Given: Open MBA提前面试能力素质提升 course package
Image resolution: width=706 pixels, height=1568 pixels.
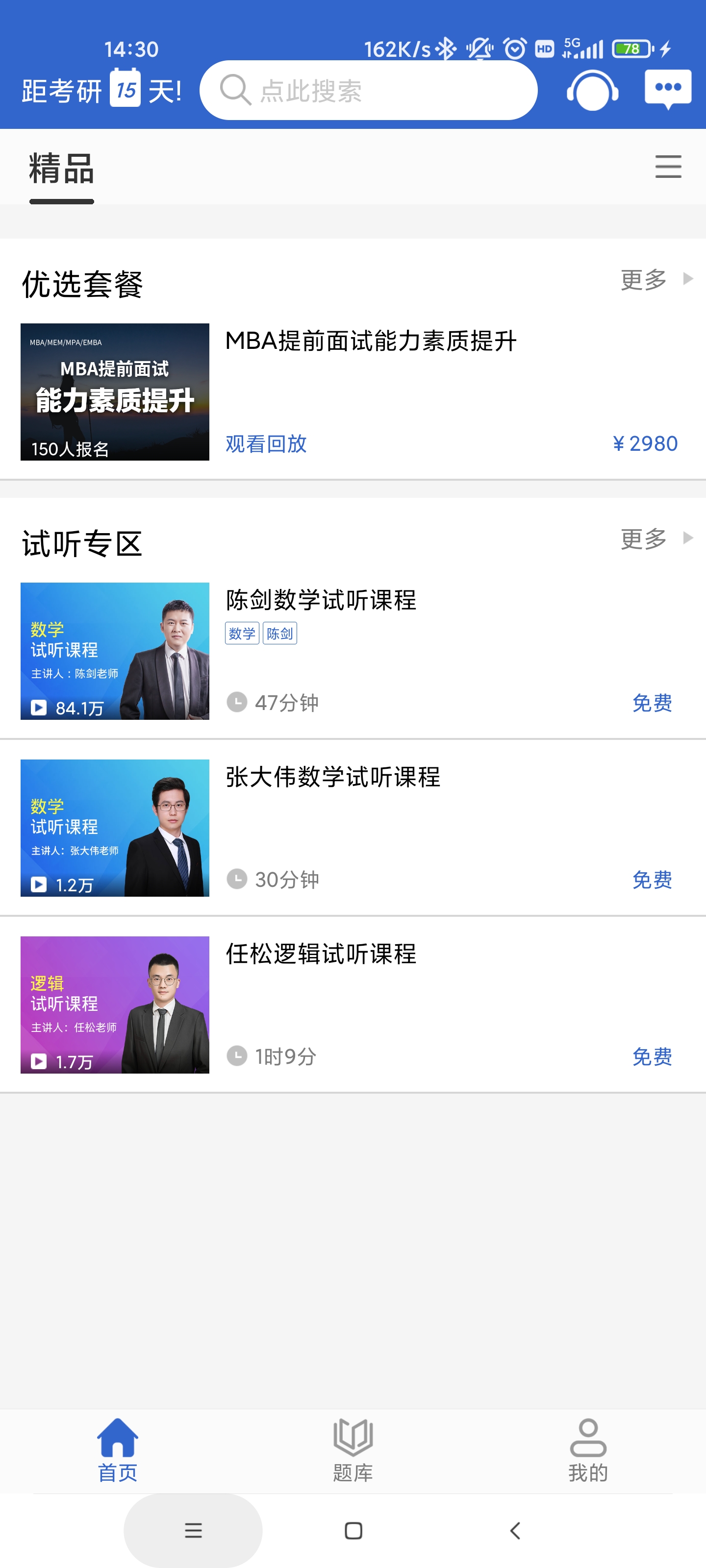Looking at the screenshot, I should (370, 341).
